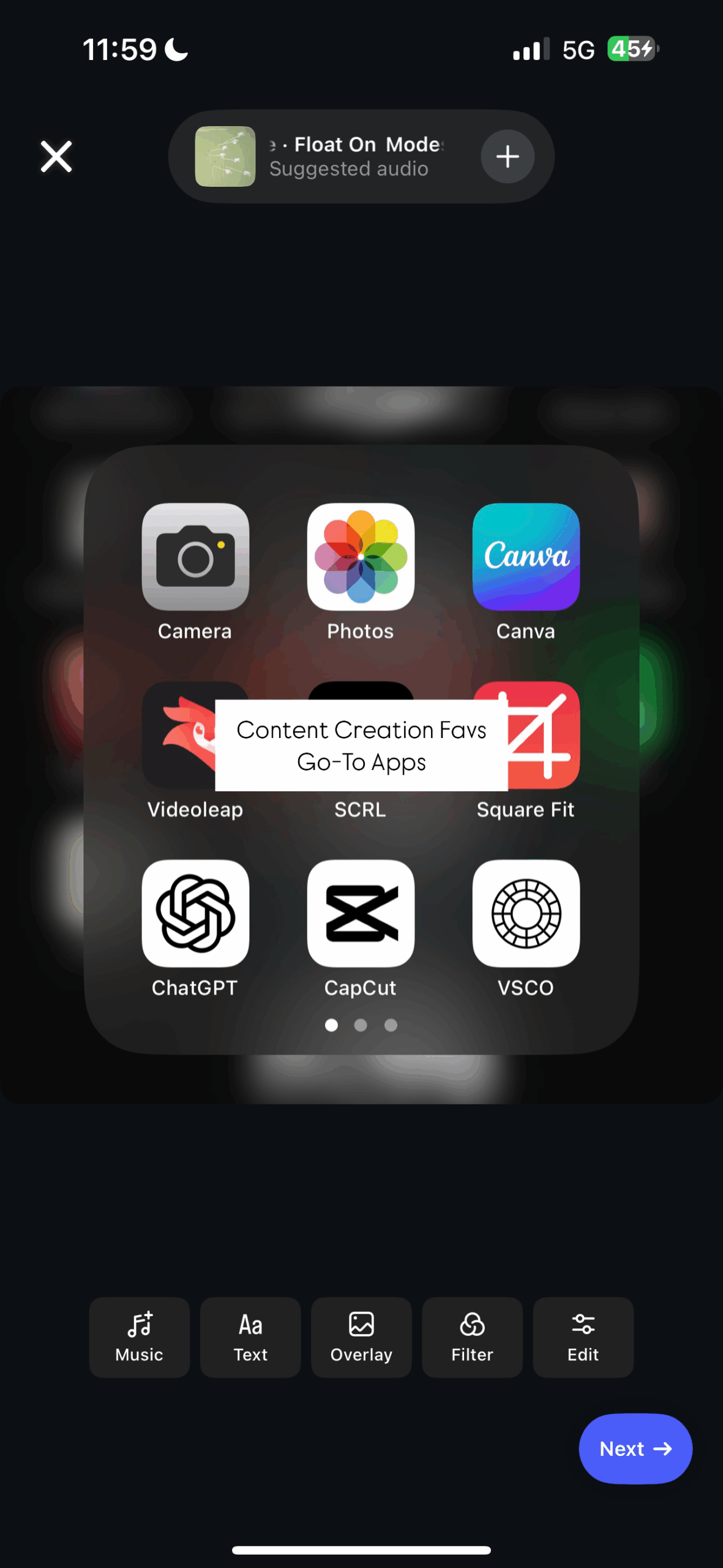723x1568 pixels.
Task: Add text with the Text tool
Action: tap(250, 1337)
